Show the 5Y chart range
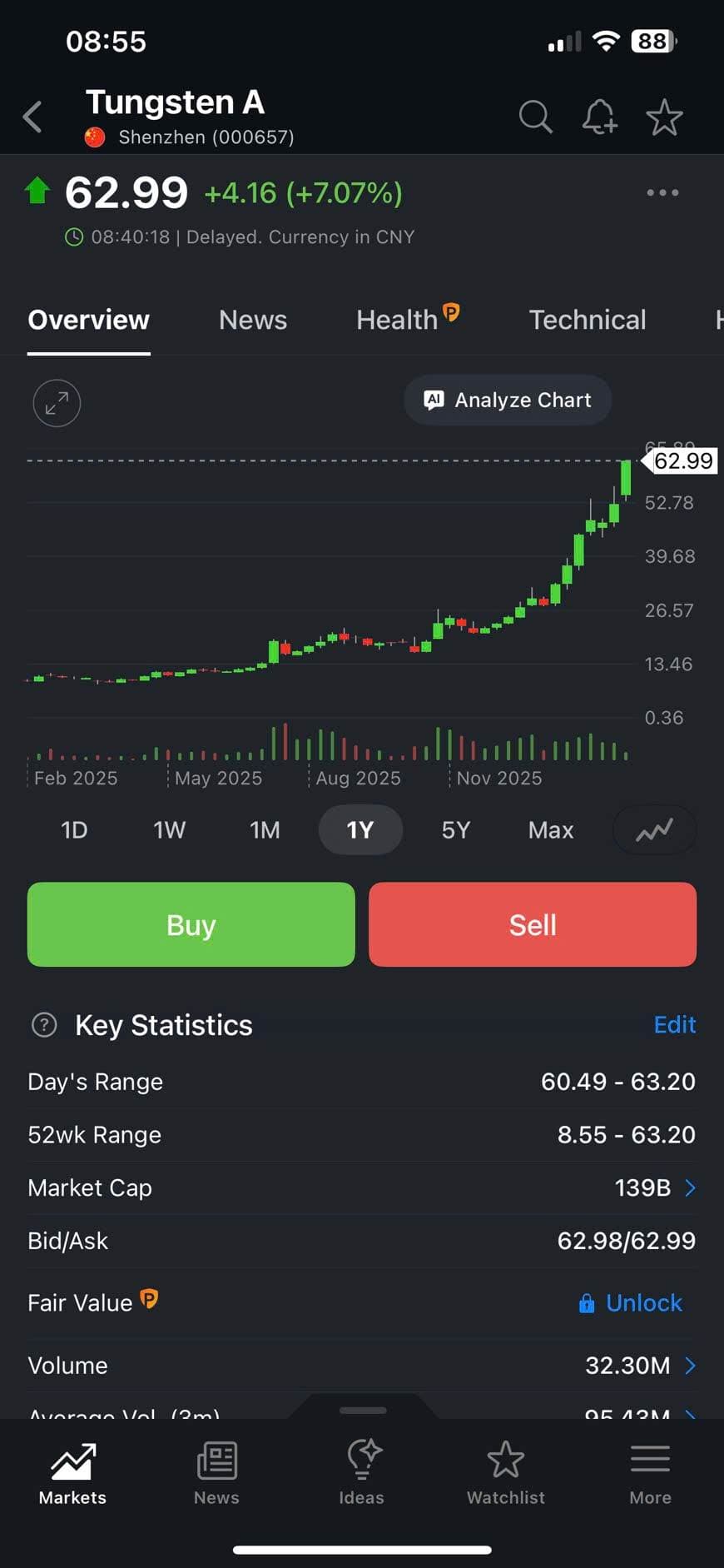The image size is (724, 1568). coord(455,830)
